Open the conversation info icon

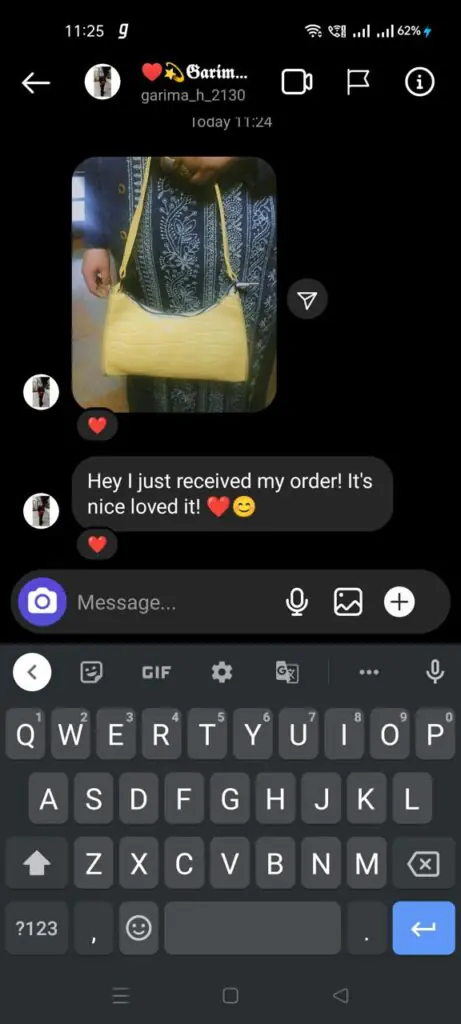[419, 82]
